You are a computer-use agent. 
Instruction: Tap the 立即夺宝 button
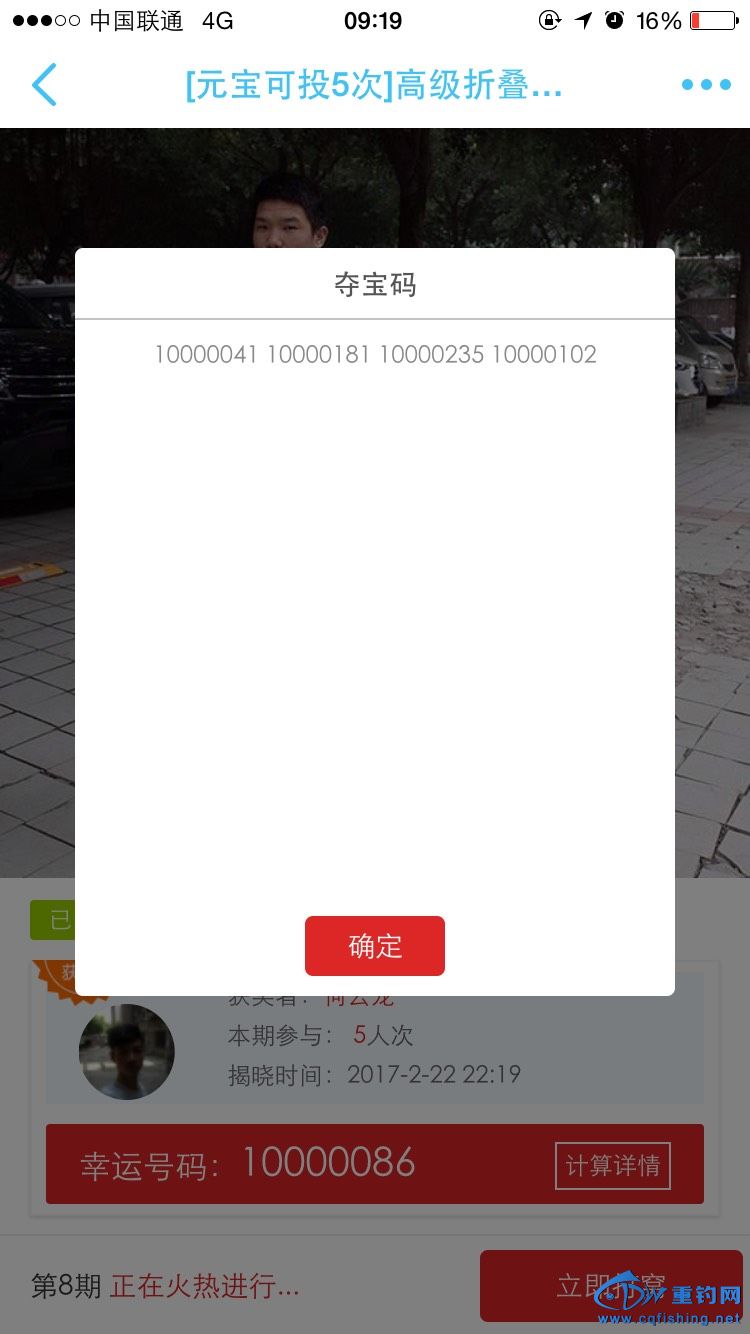pos(610,1285)
